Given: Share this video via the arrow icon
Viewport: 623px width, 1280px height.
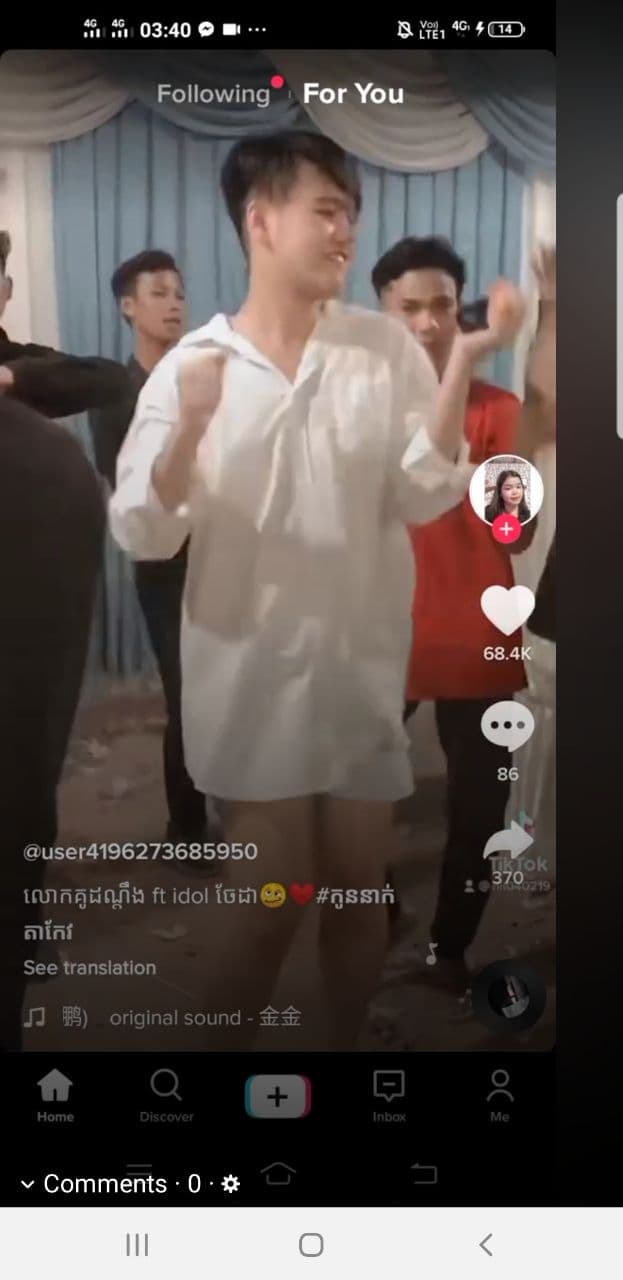Looking at the screenshot, I should (507, 842).
